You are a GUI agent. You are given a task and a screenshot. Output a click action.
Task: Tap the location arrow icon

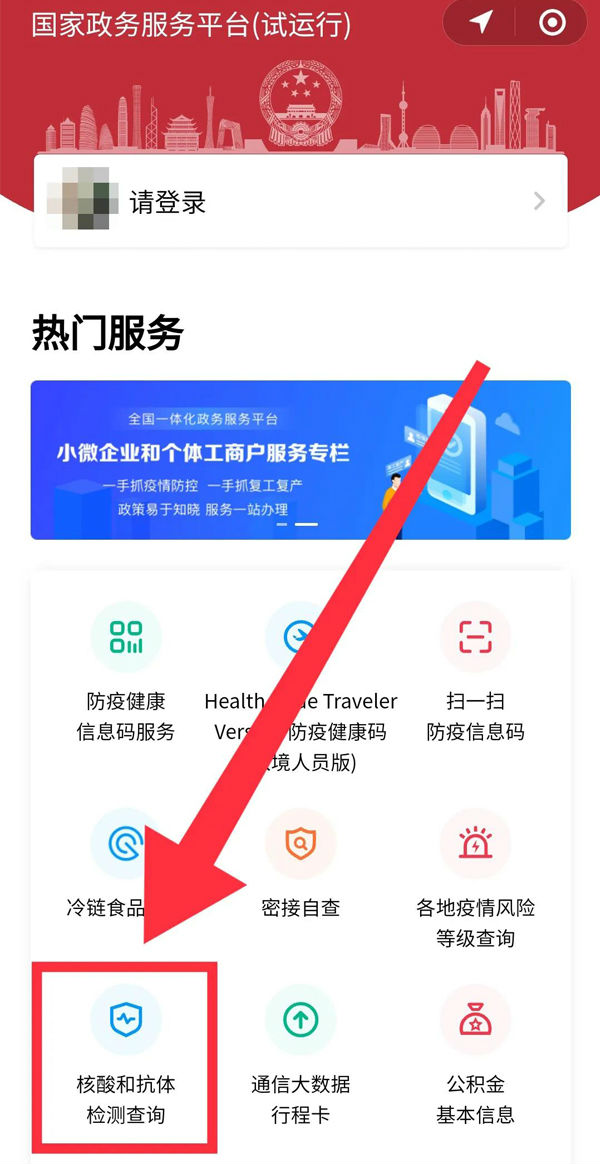pyautogui.click(x=481, y=22)
